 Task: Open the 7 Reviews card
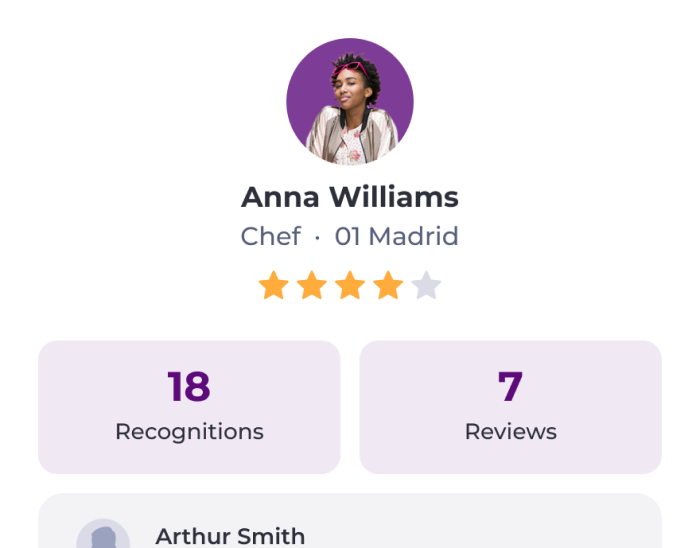[510, 407]
